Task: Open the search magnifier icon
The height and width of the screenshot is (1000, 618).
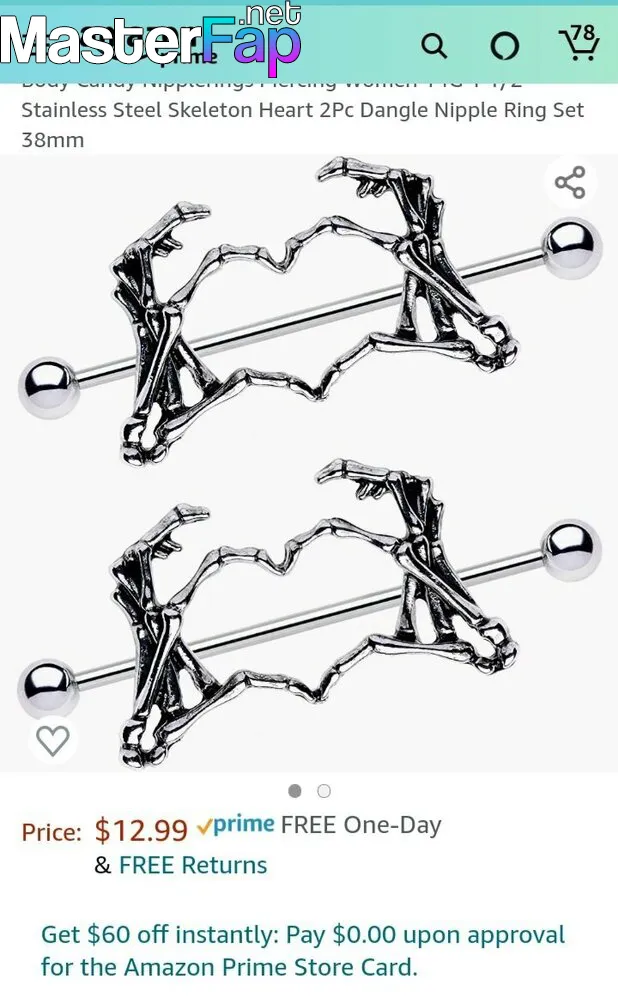Action: (x=434, y=46)
